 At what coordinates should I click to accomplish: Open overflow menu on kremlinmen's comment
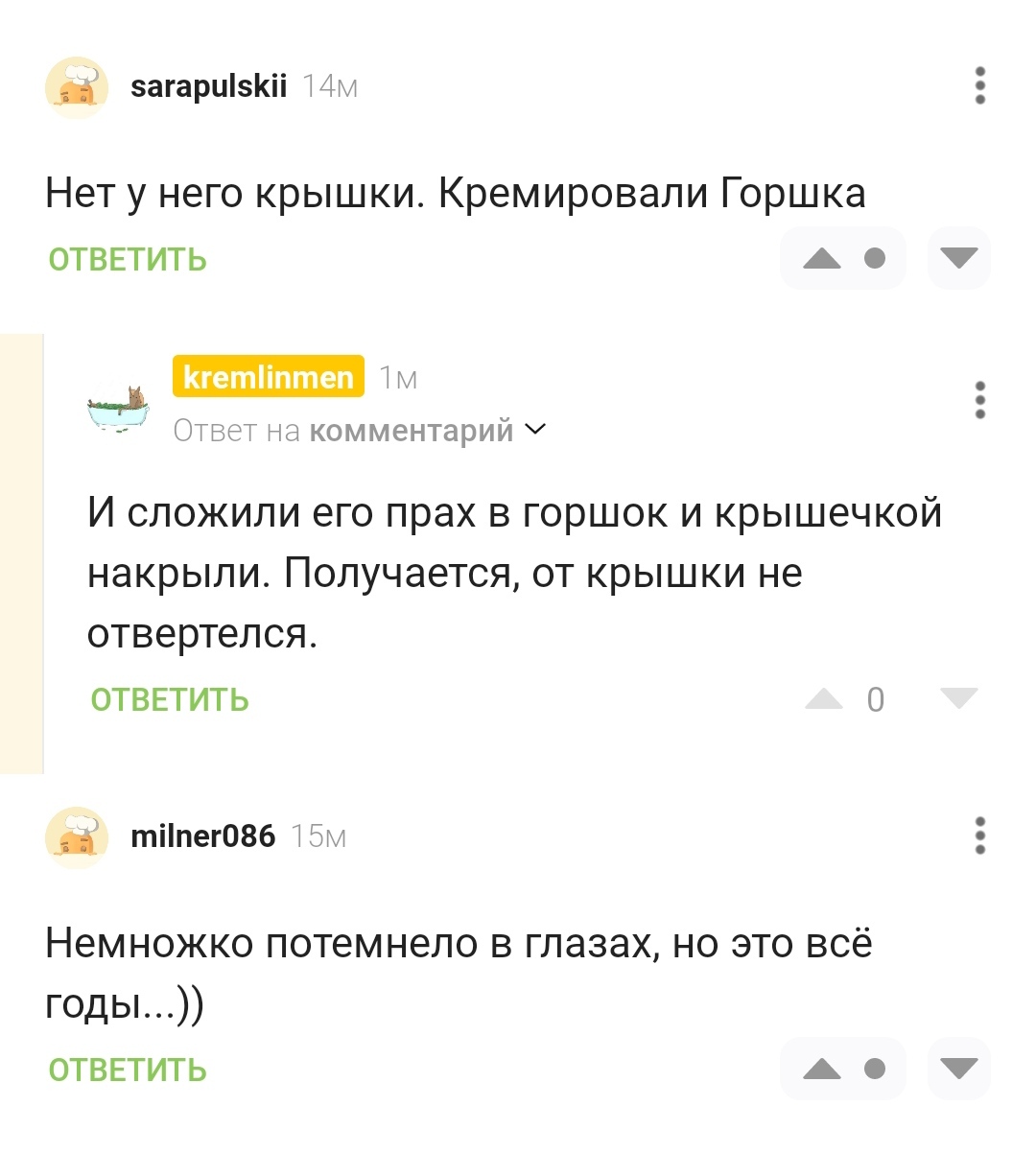coord(979,400)
